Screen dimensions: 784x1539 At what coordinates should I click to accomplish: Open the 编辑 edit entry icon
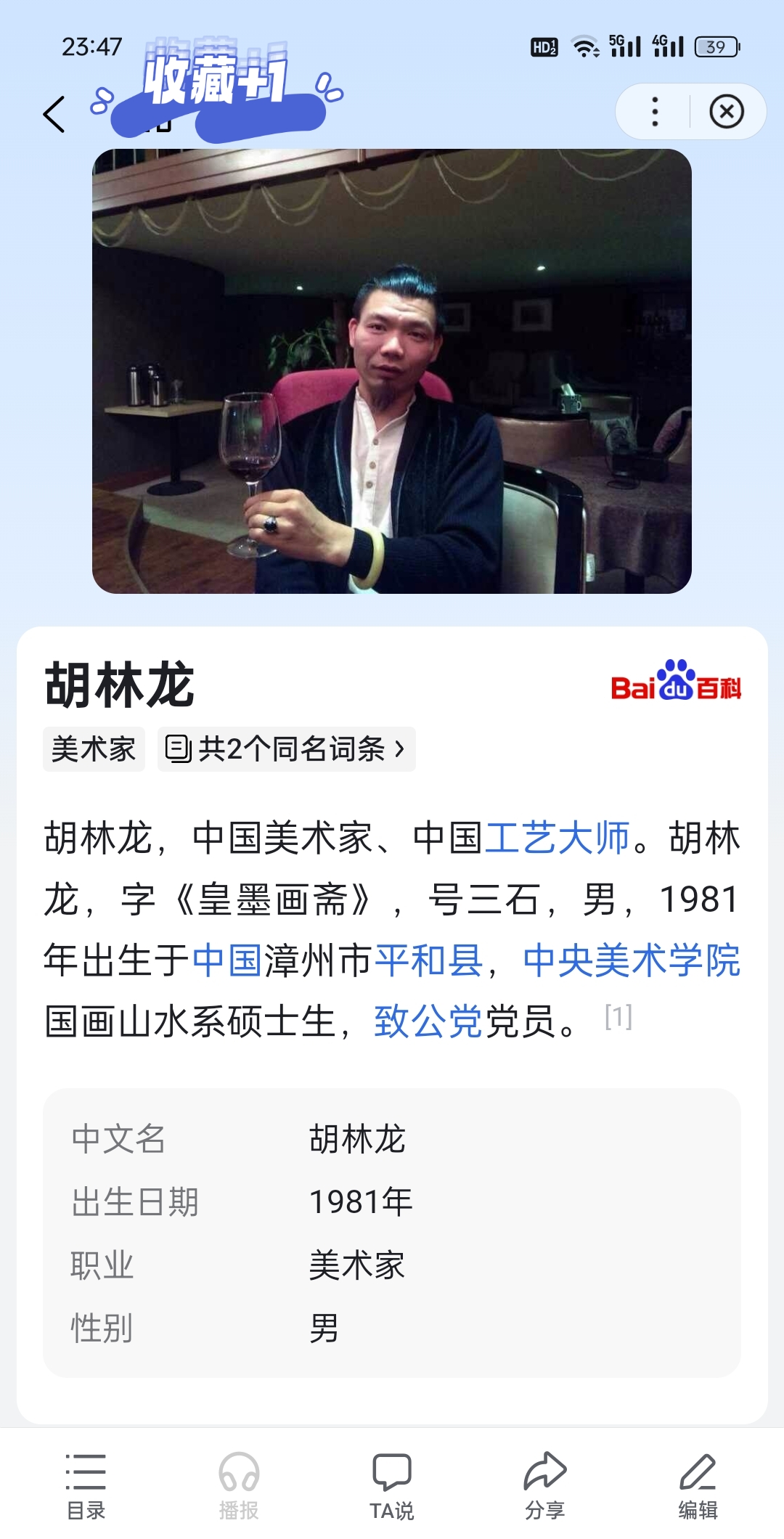coord(699,1487)
